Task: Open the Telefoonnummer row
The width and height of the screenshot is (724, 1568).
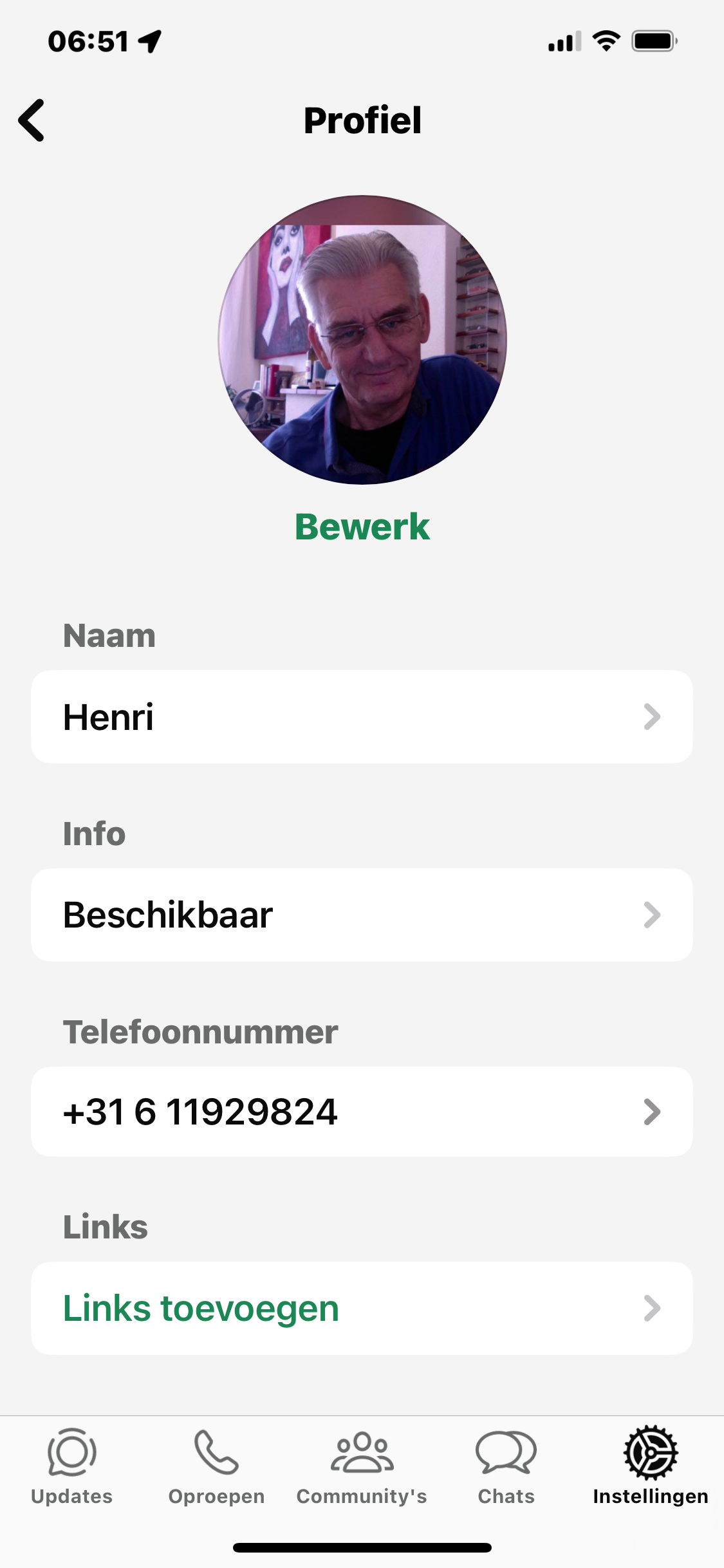Action: point(362,1112)
